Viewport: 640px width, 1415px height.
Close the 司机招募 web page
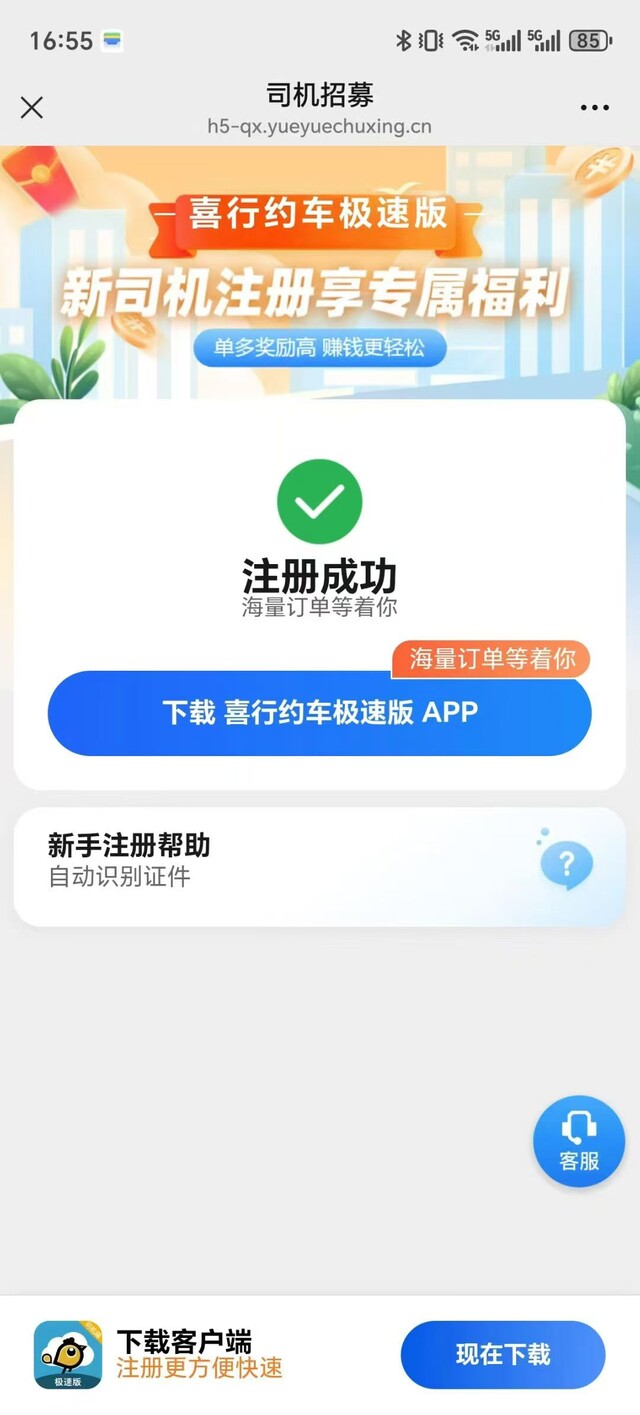point(32,107)
